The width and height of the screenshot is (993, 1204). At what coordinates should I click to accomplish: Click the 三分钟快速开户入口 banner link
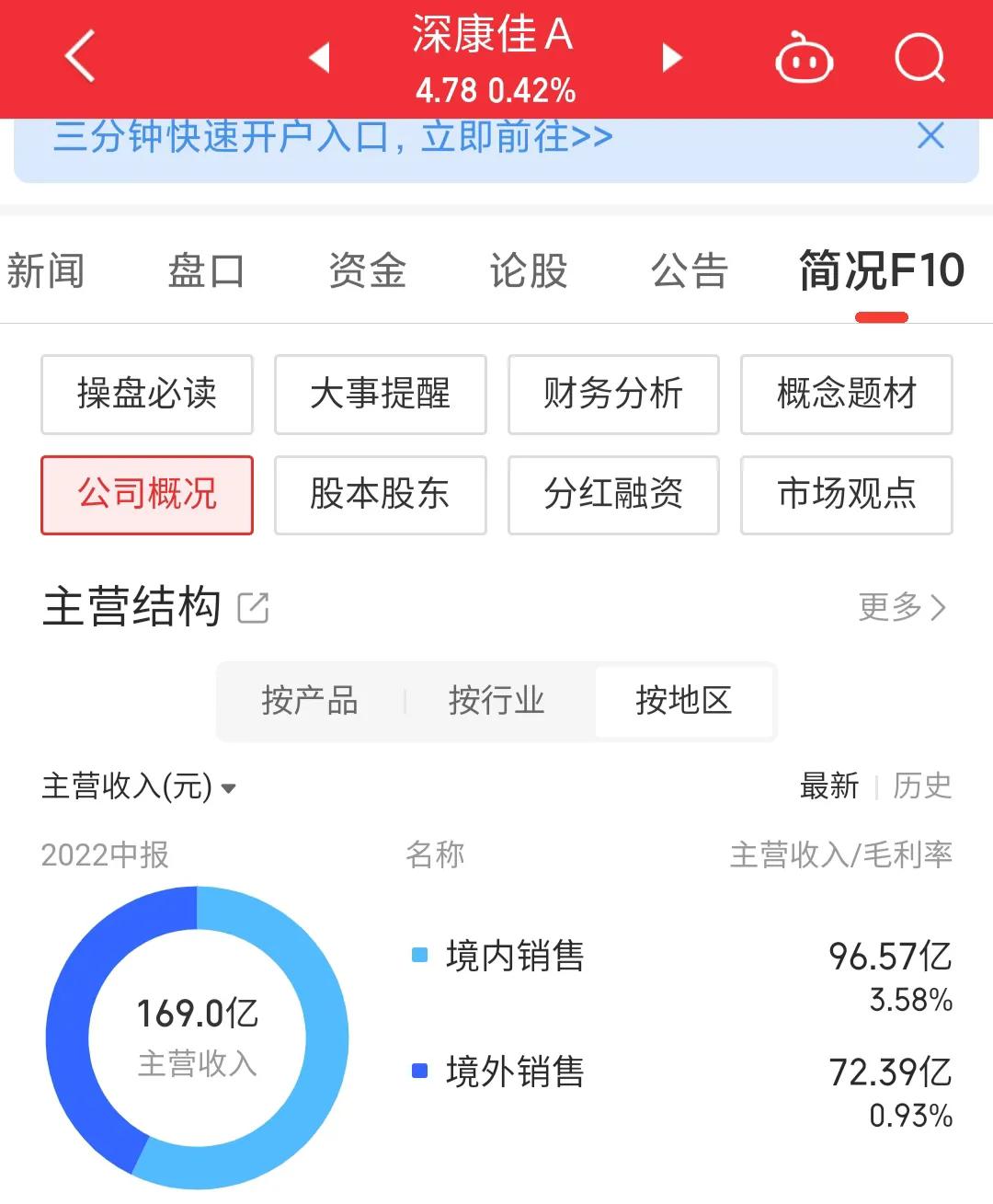coord(331,136)
